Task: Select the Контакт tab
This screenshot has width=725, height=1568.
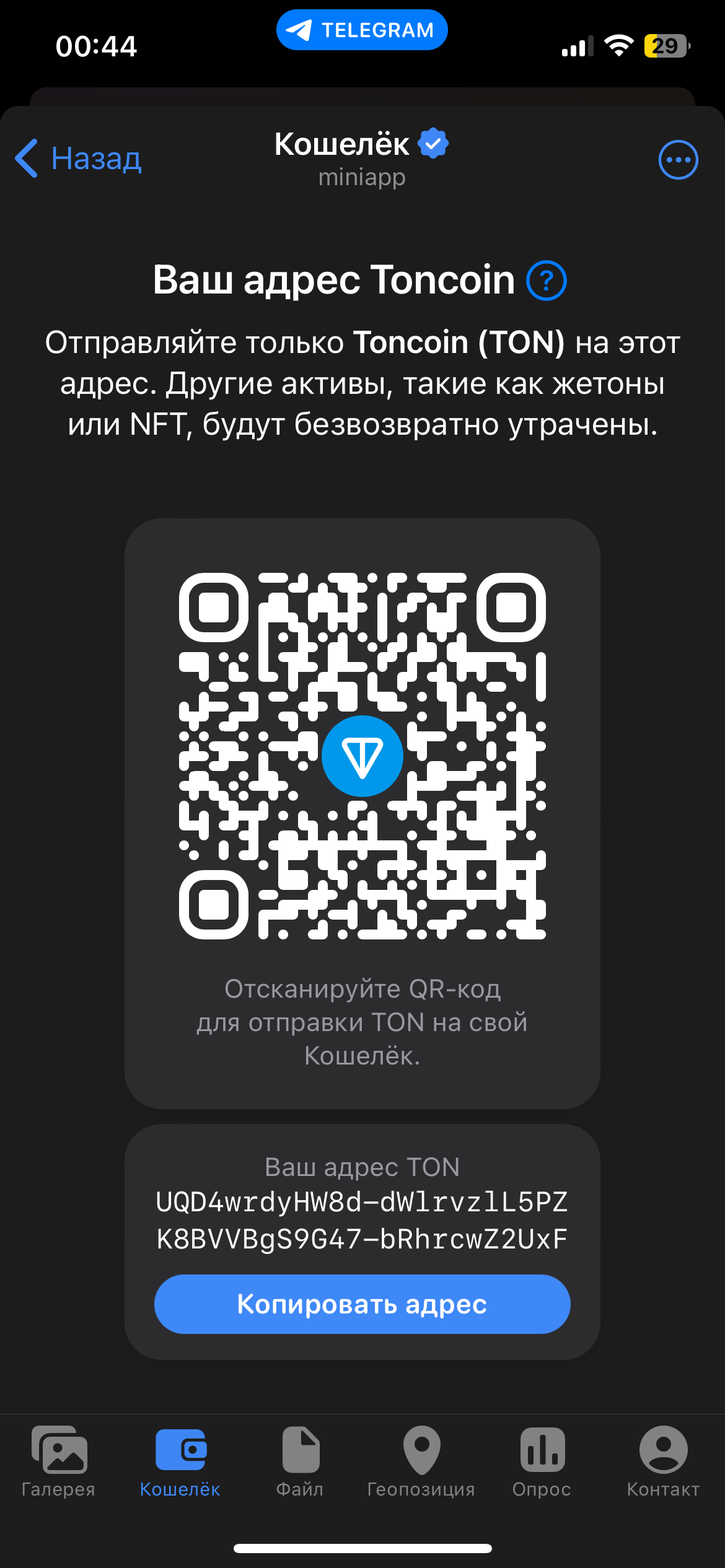Action: [x=663, y=1461]
